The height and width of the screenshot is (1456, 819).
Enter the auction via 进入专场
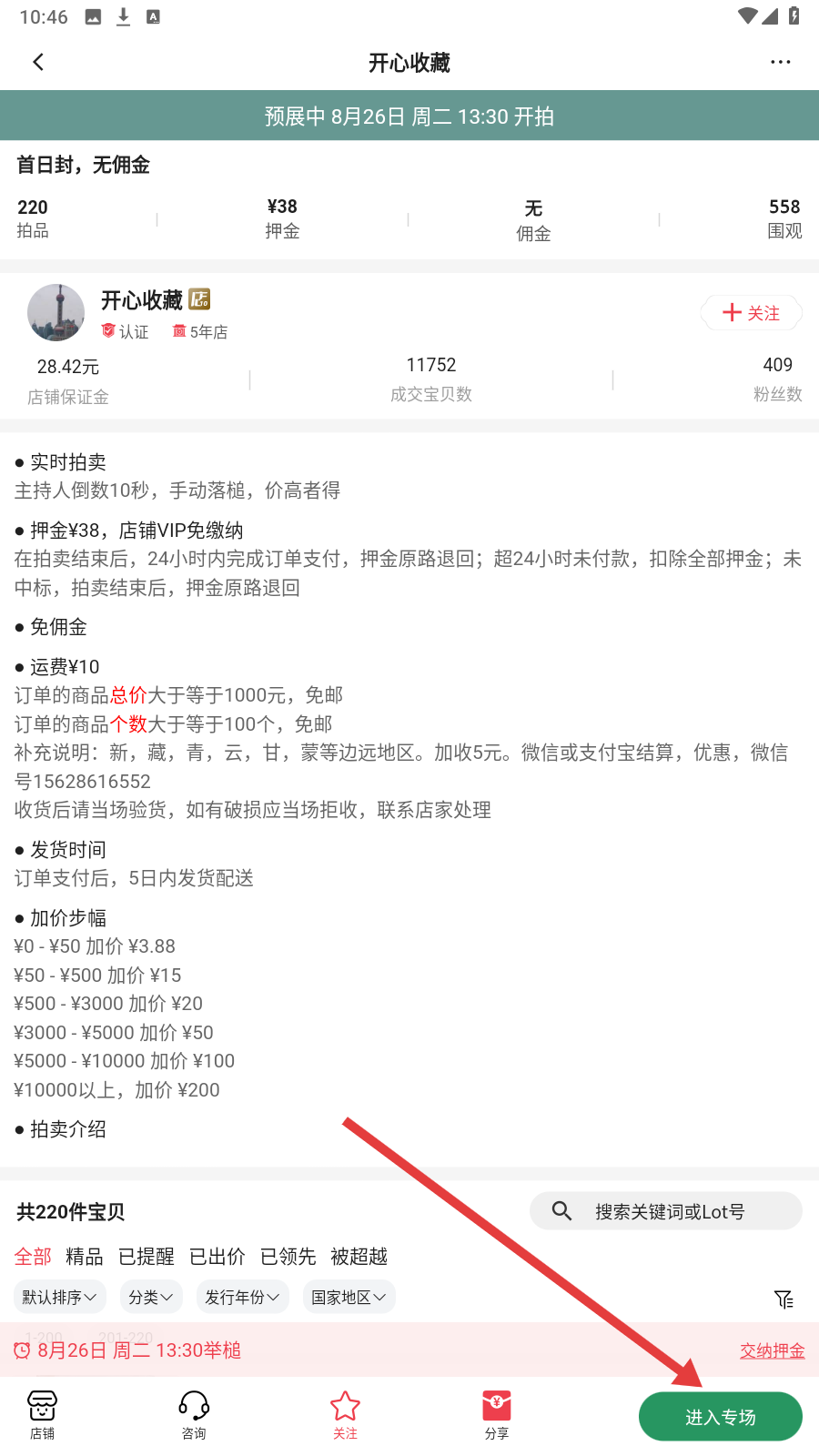click(x=720, y=1417)
